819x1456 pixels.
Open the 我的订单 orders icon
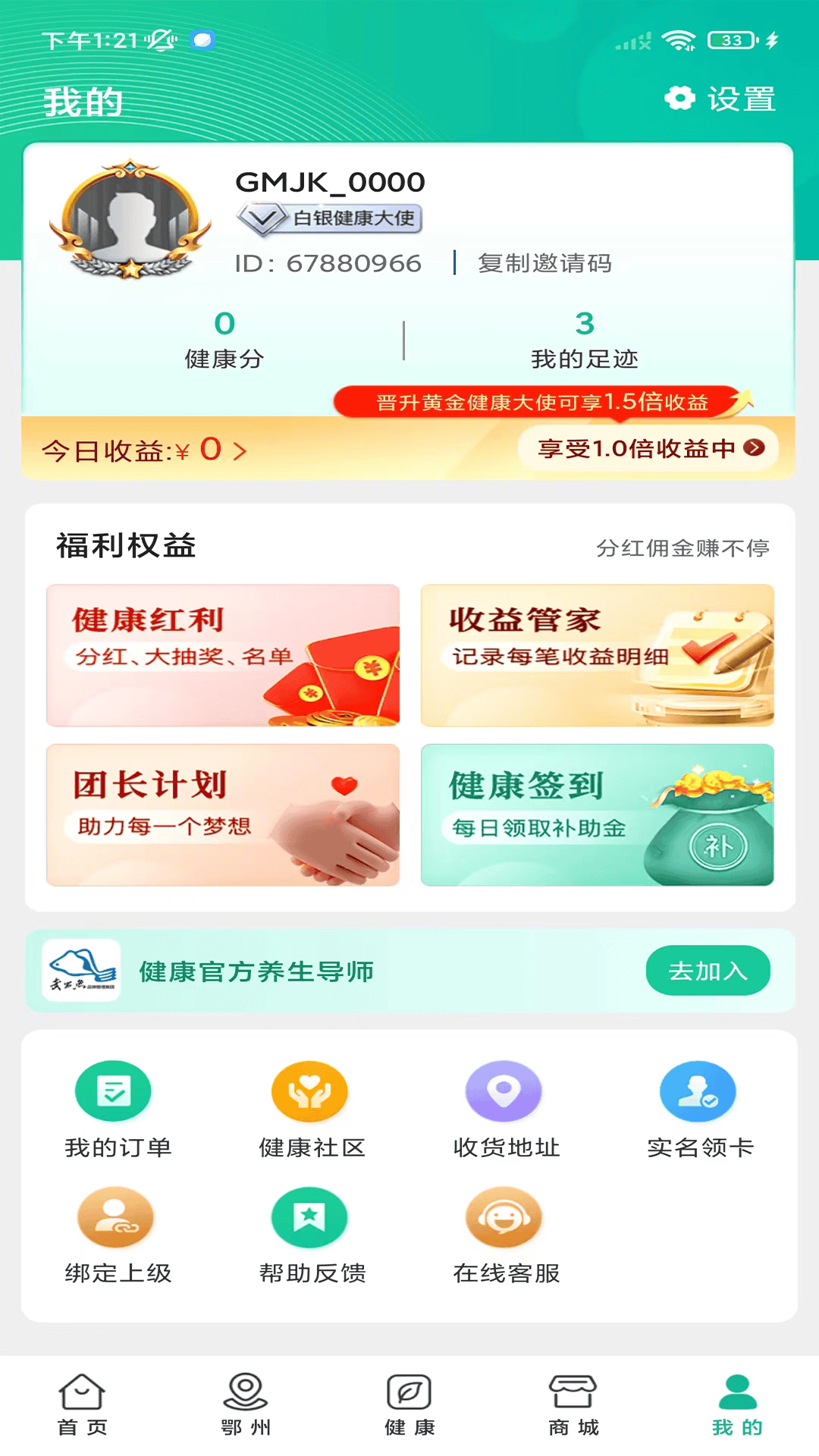(x=112, y=1090)
